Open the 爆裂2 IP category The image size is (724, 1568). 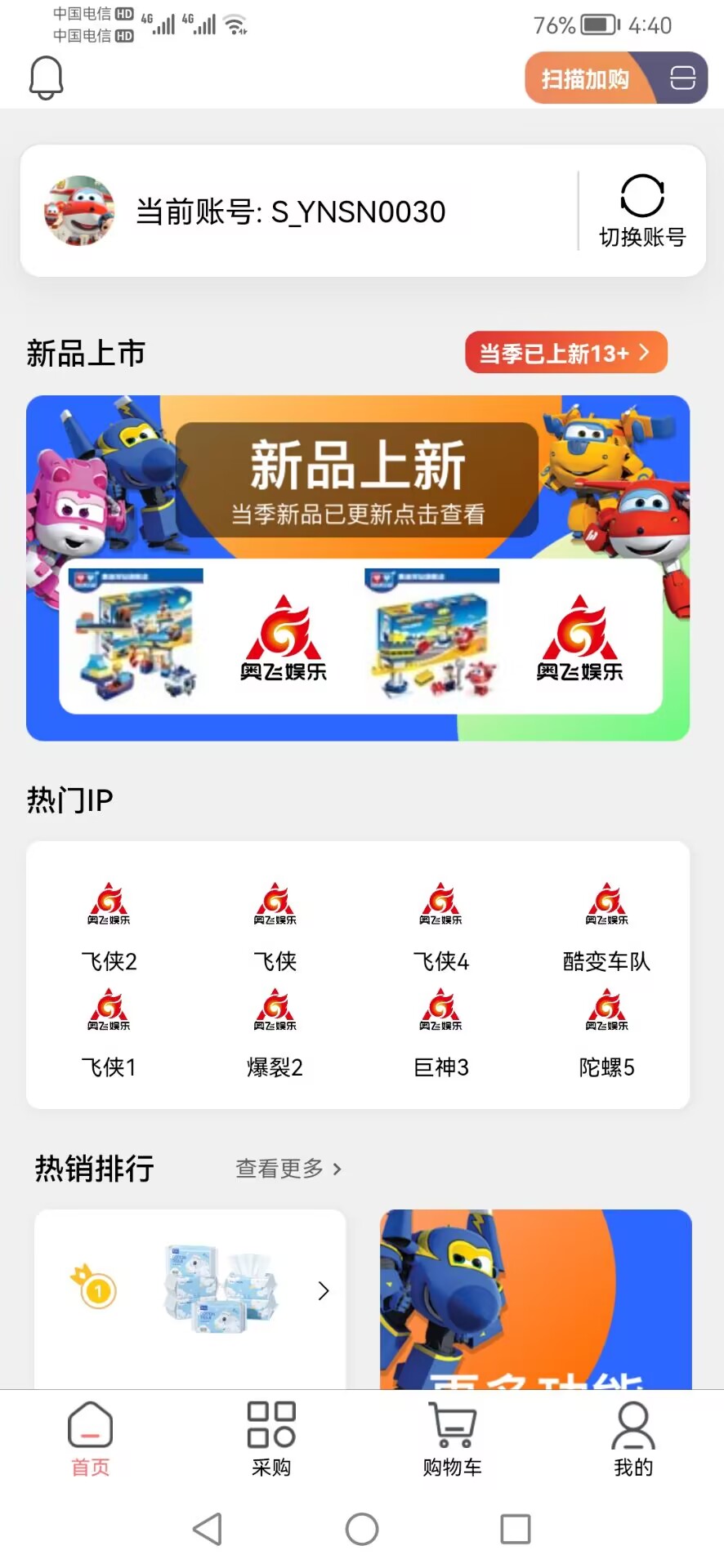click(275, 1009)
